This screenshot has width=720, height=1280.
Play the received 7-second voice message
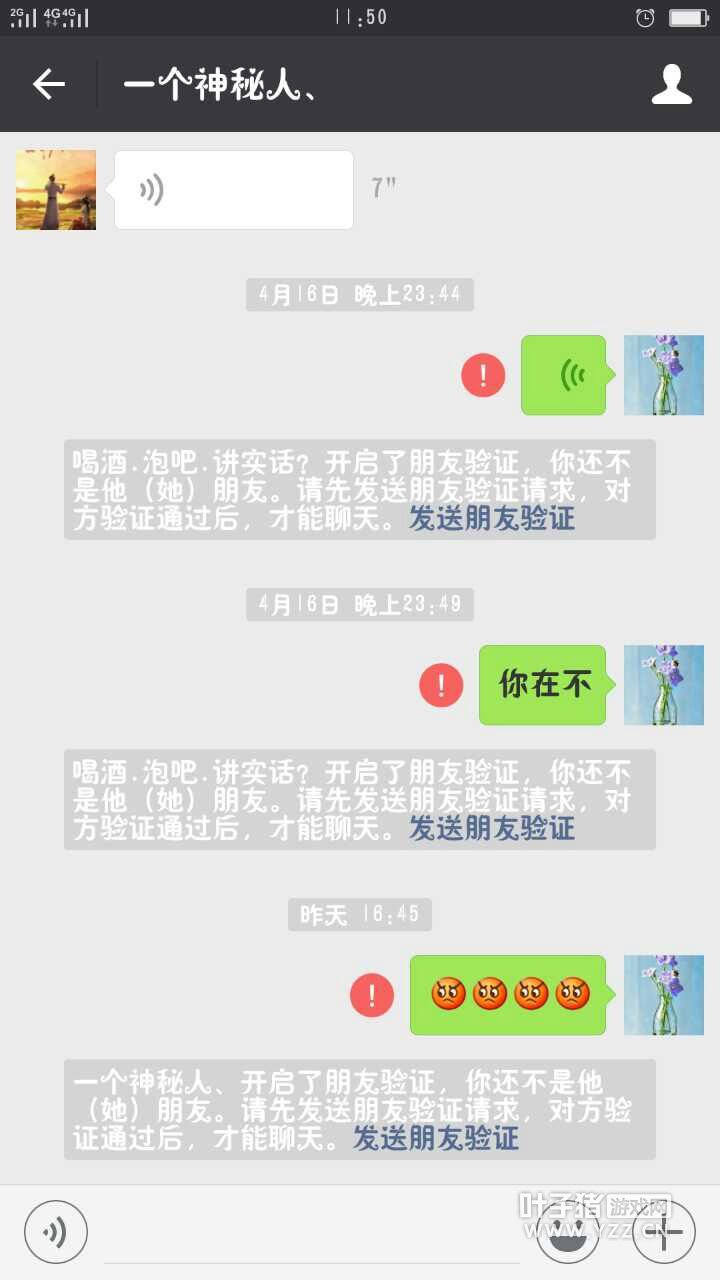tap(233, 190)
